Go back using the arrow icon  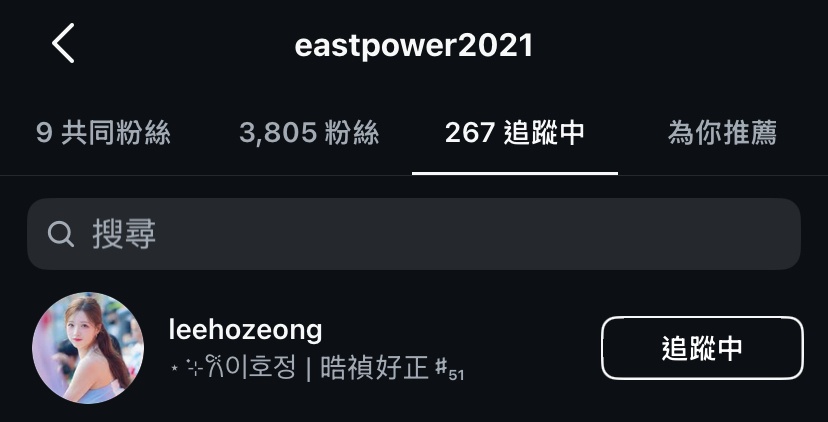[63, 45]
